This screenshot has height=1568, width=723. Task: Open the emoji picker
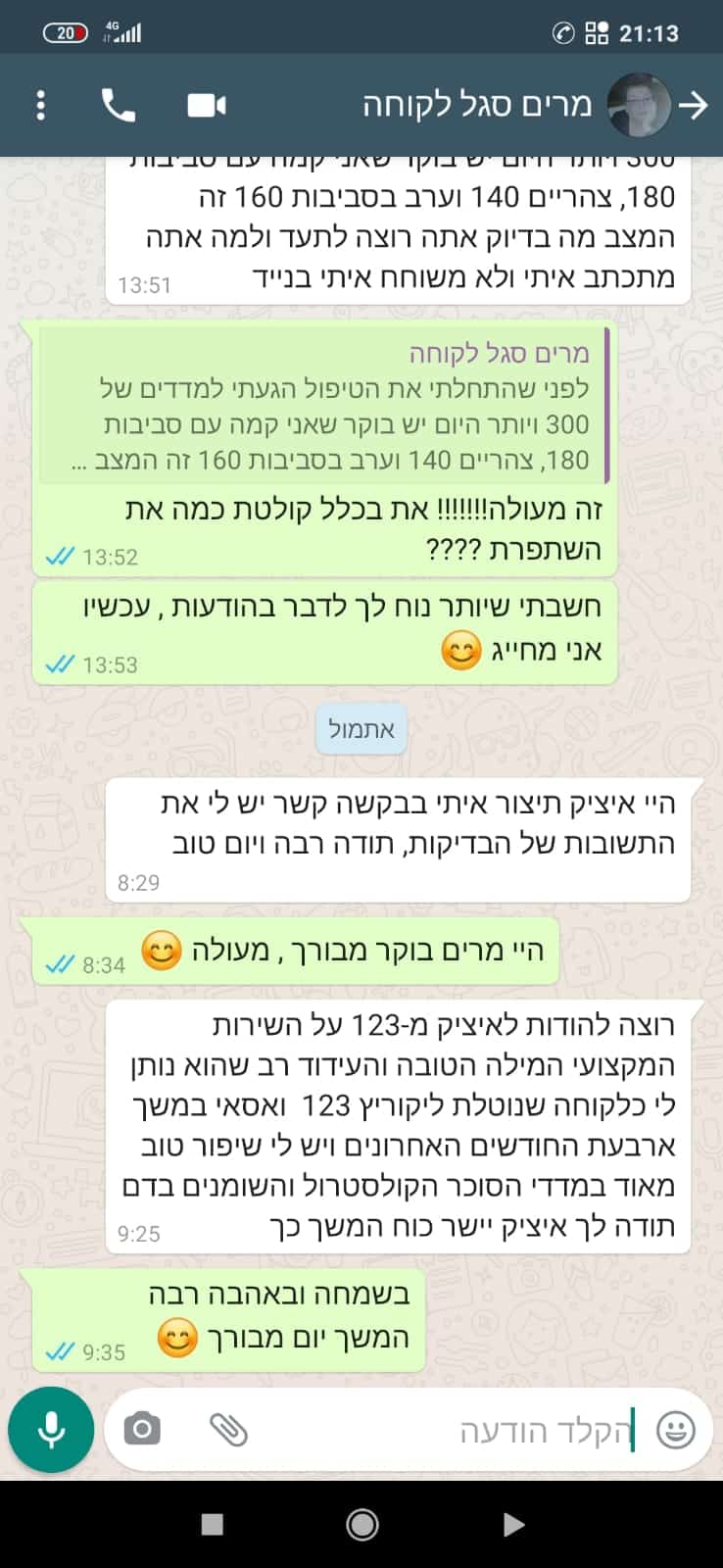click(x=675, y=1430)
